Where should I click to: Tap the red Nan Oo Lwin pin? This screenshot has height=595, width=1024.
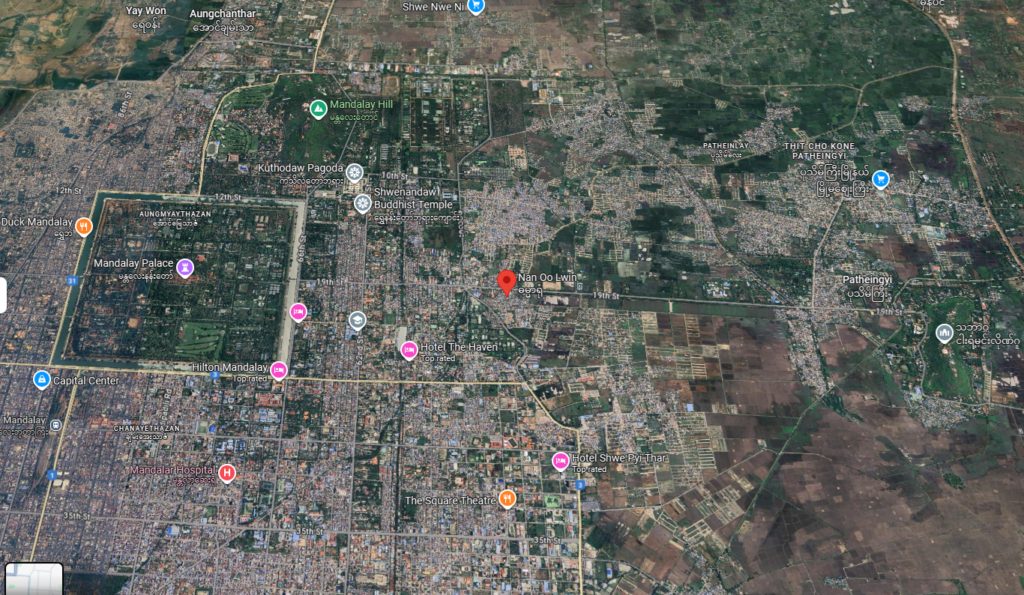[x=507, y=282]
